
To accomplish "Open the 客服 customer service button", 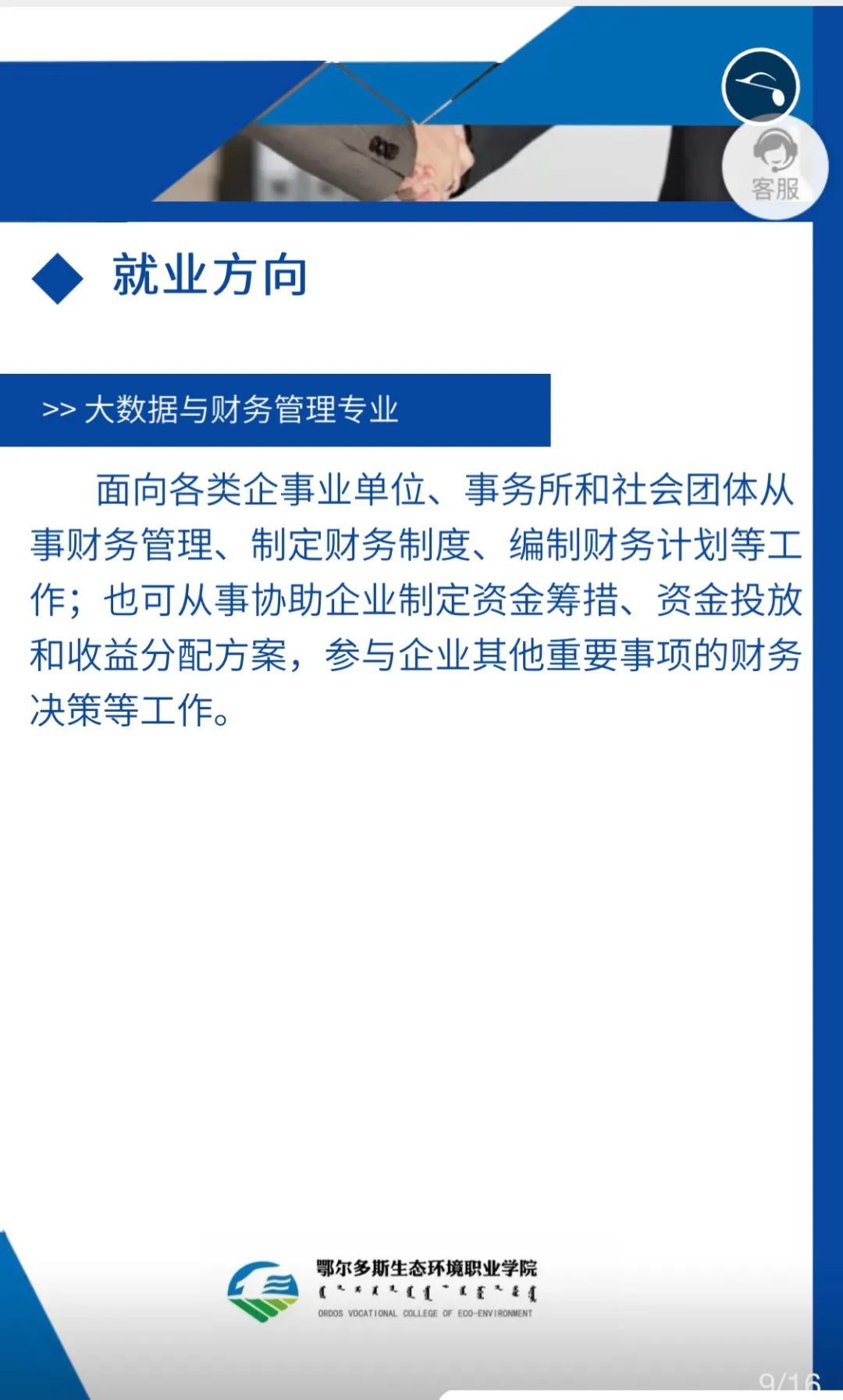I will pyautogui.click(x=774, y=167).
